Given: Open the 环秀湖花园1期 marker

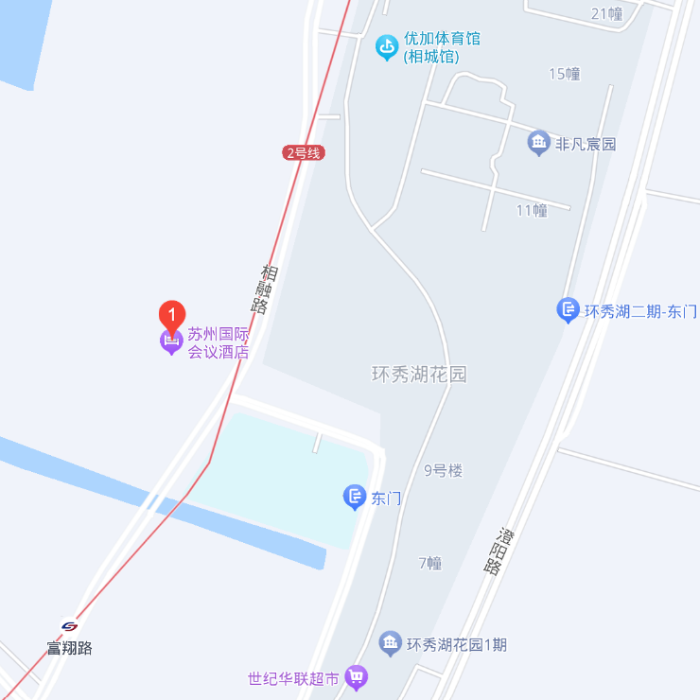Looking at the screenshot, I should point(391,644).
